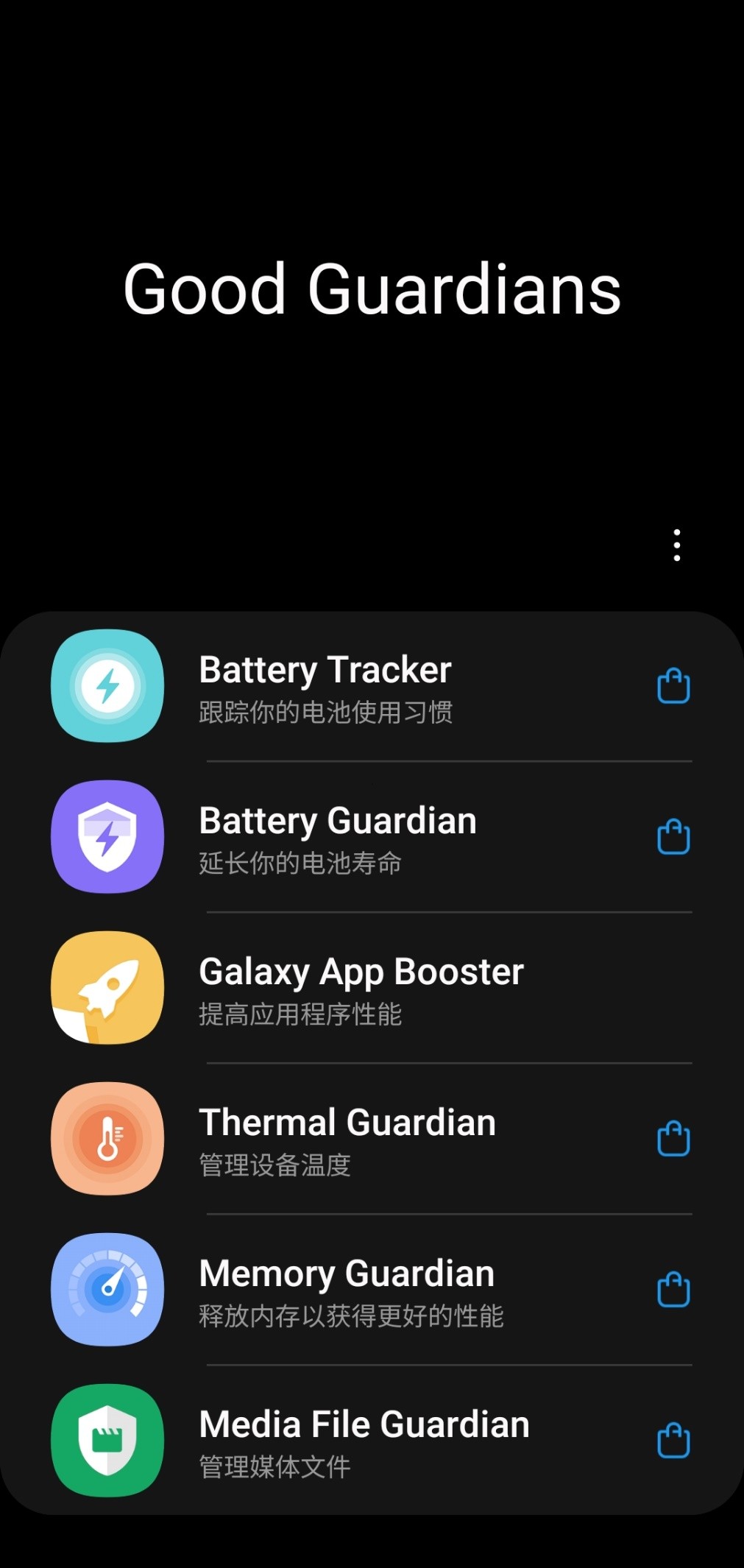Select the Memory Guardian gauge icon
Viewport: 744px width, 1568px height.
pyautogui.click(x=107, y=1290)
